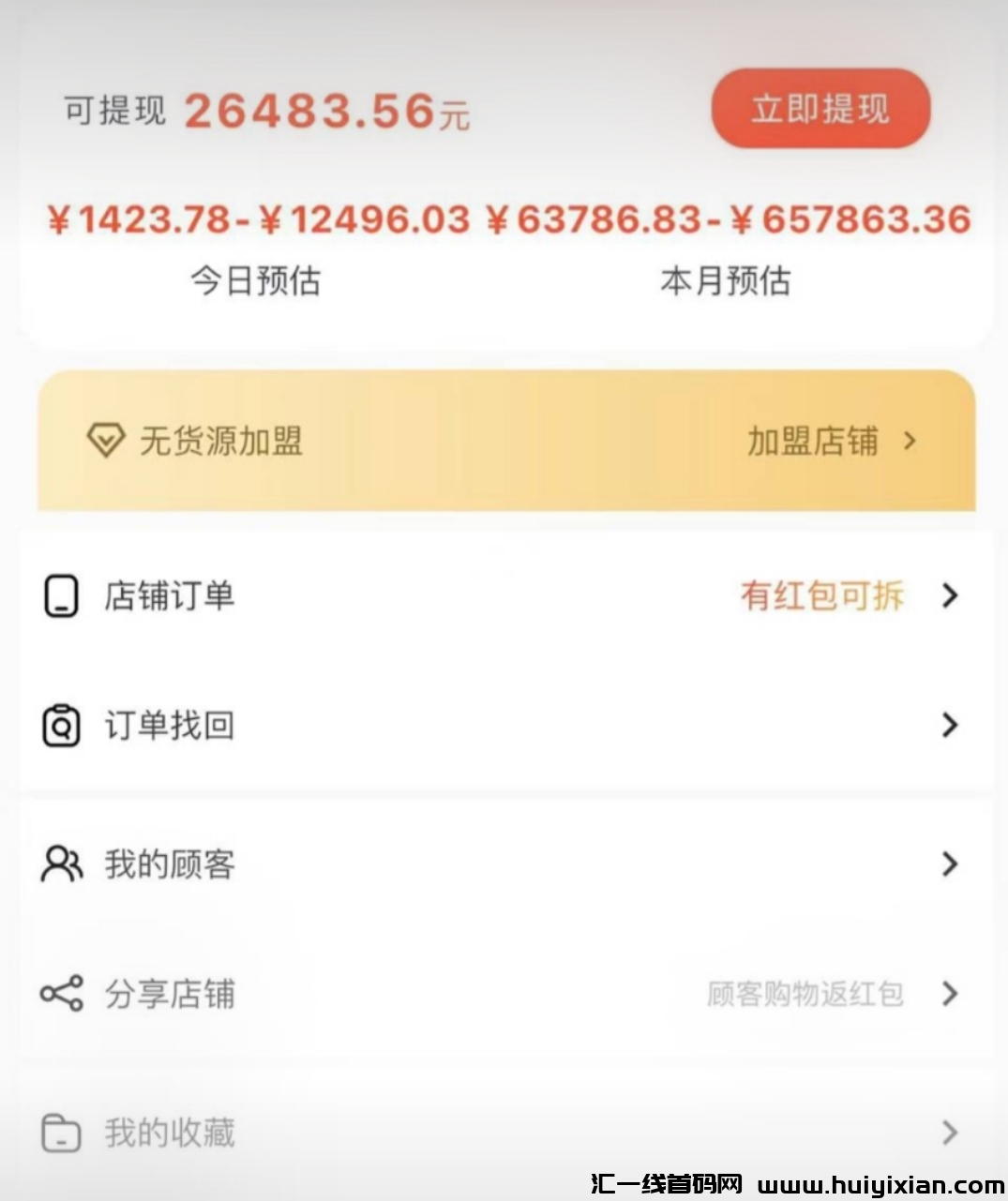Select the 今日预估 earnings label
The image size is (1008, 1201).
pos(255,281)
